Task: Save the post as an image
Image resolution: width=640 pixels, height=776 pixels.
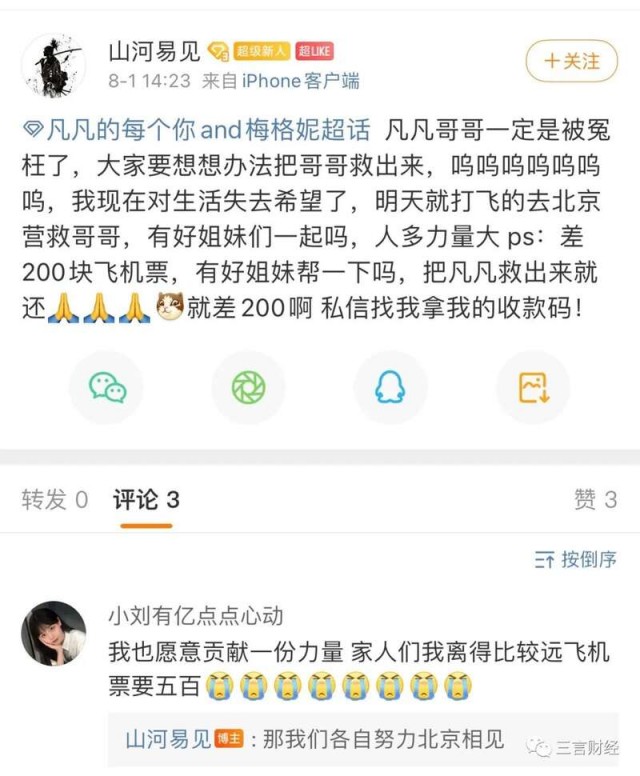Action: 532,387
